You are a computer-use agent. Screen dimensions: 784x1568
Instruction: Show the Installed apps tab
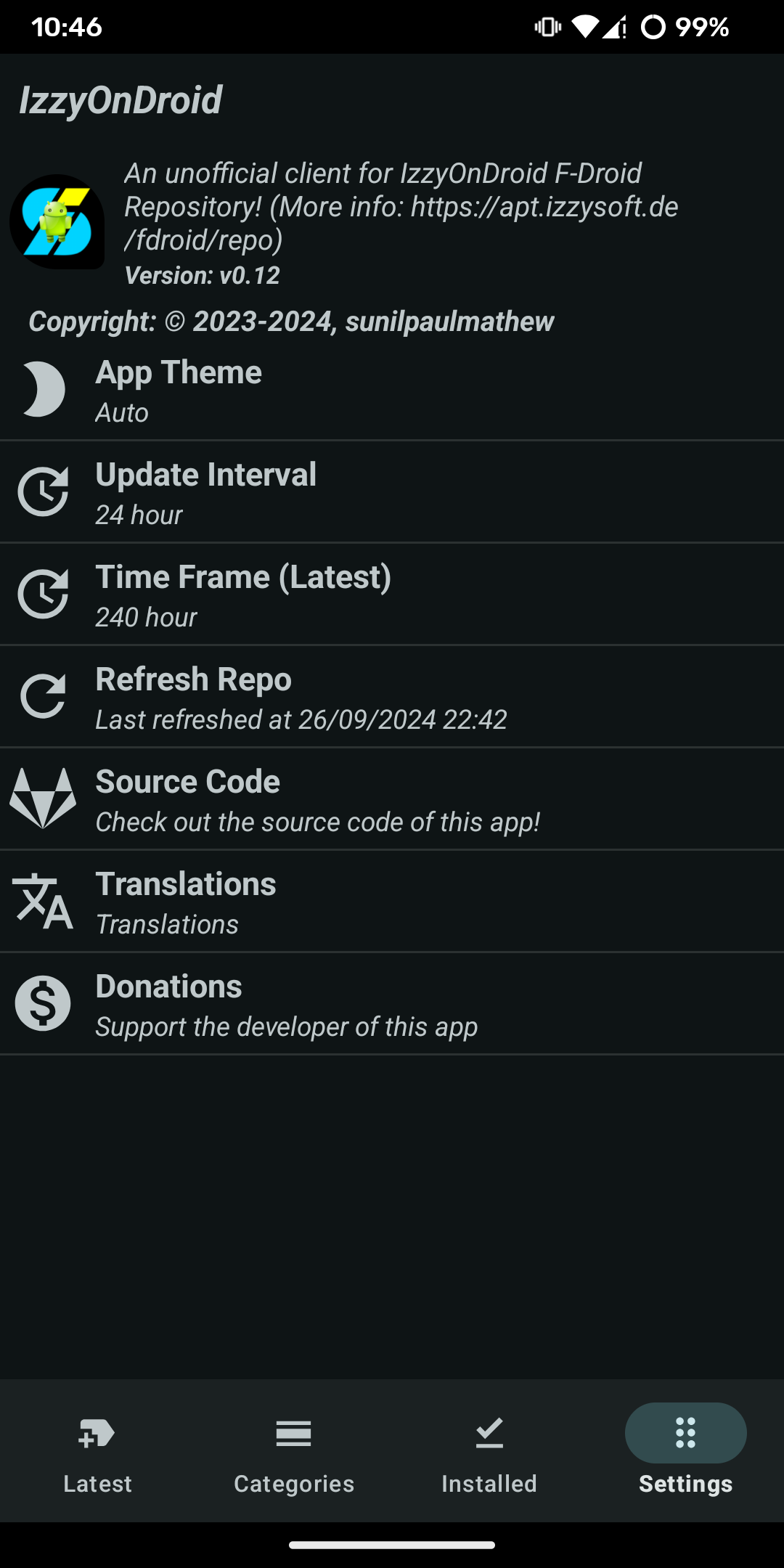point(489,1450)
